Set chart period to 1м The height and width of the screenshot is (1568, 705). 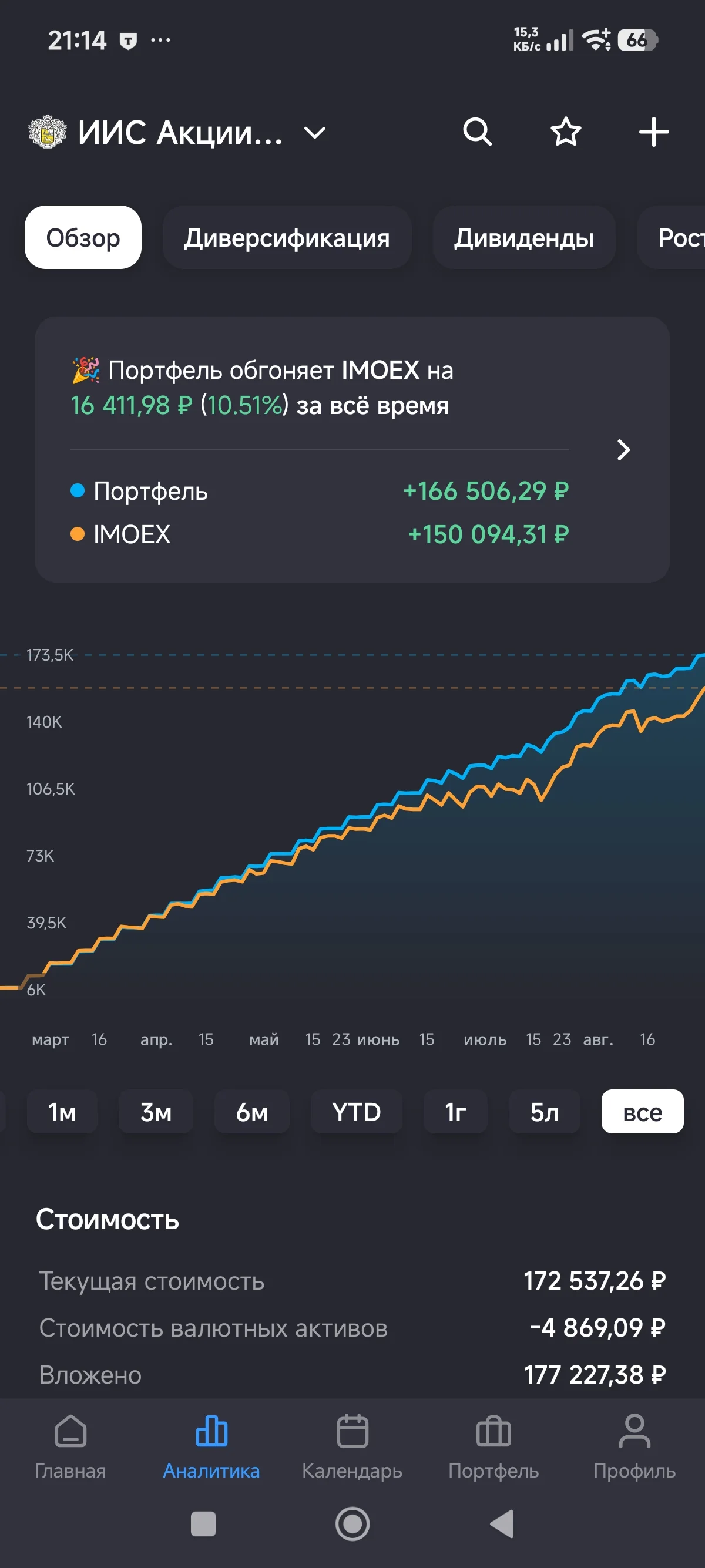coord(62,1112)
